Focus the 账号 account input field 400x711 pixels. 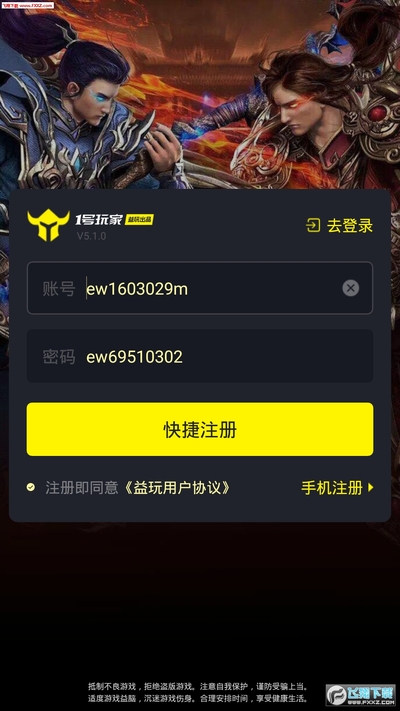click(200, 288)
